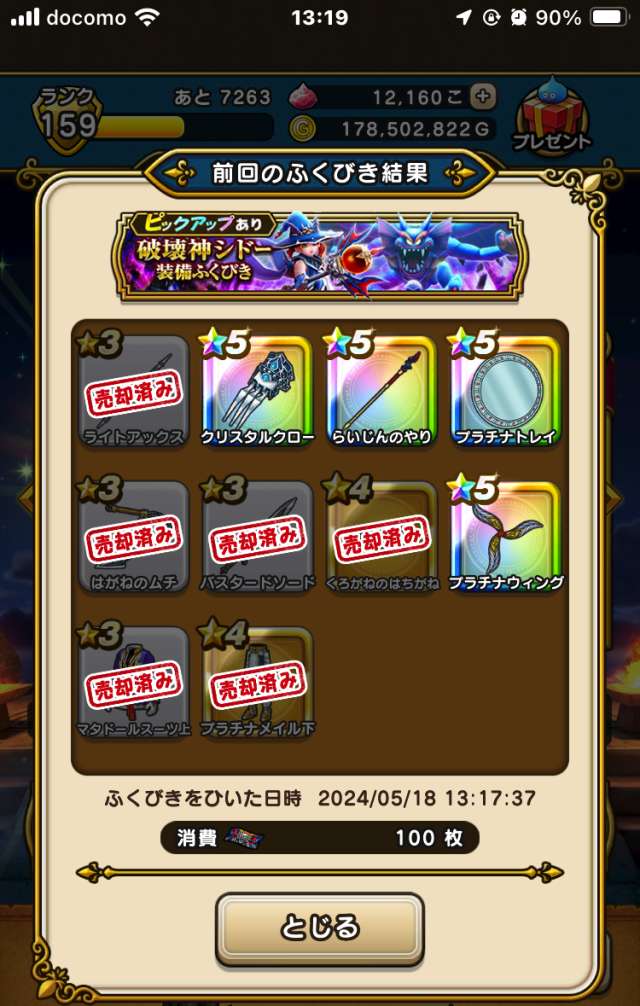Tap the plus icon to add gems
640x1006 pixels.
pos(483,97)
